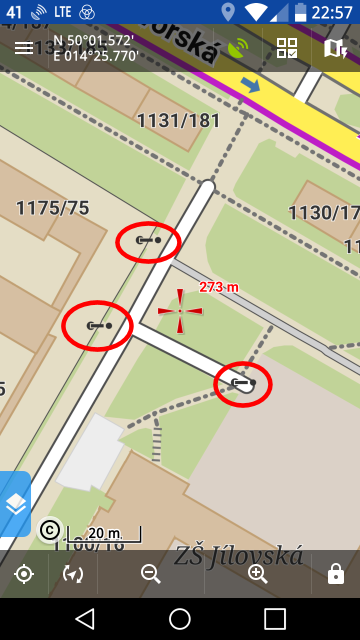The height and width of the screenshot is (640, 360).
Task: Open the map manager icon
Action: point(336,48)
